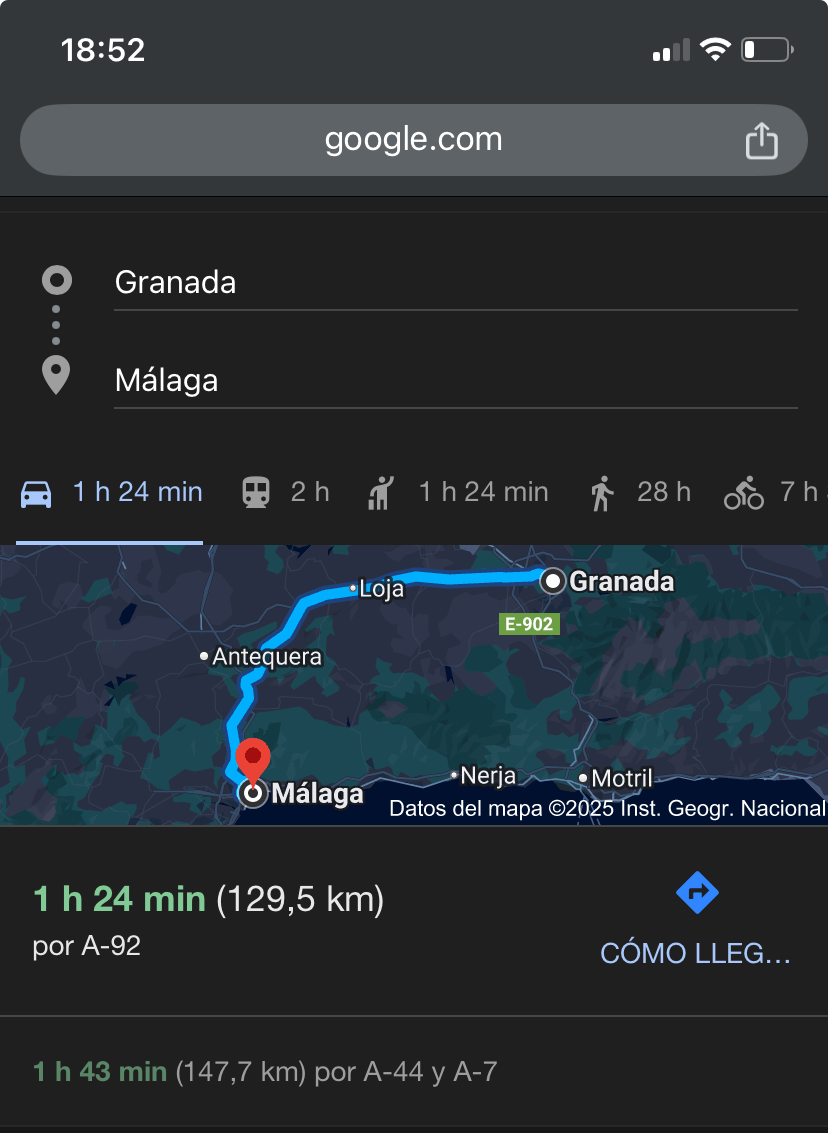Select the cycling mode bicycle icon
The width and height of the screenshot is (828, 1133).
(x=744, y=491)
